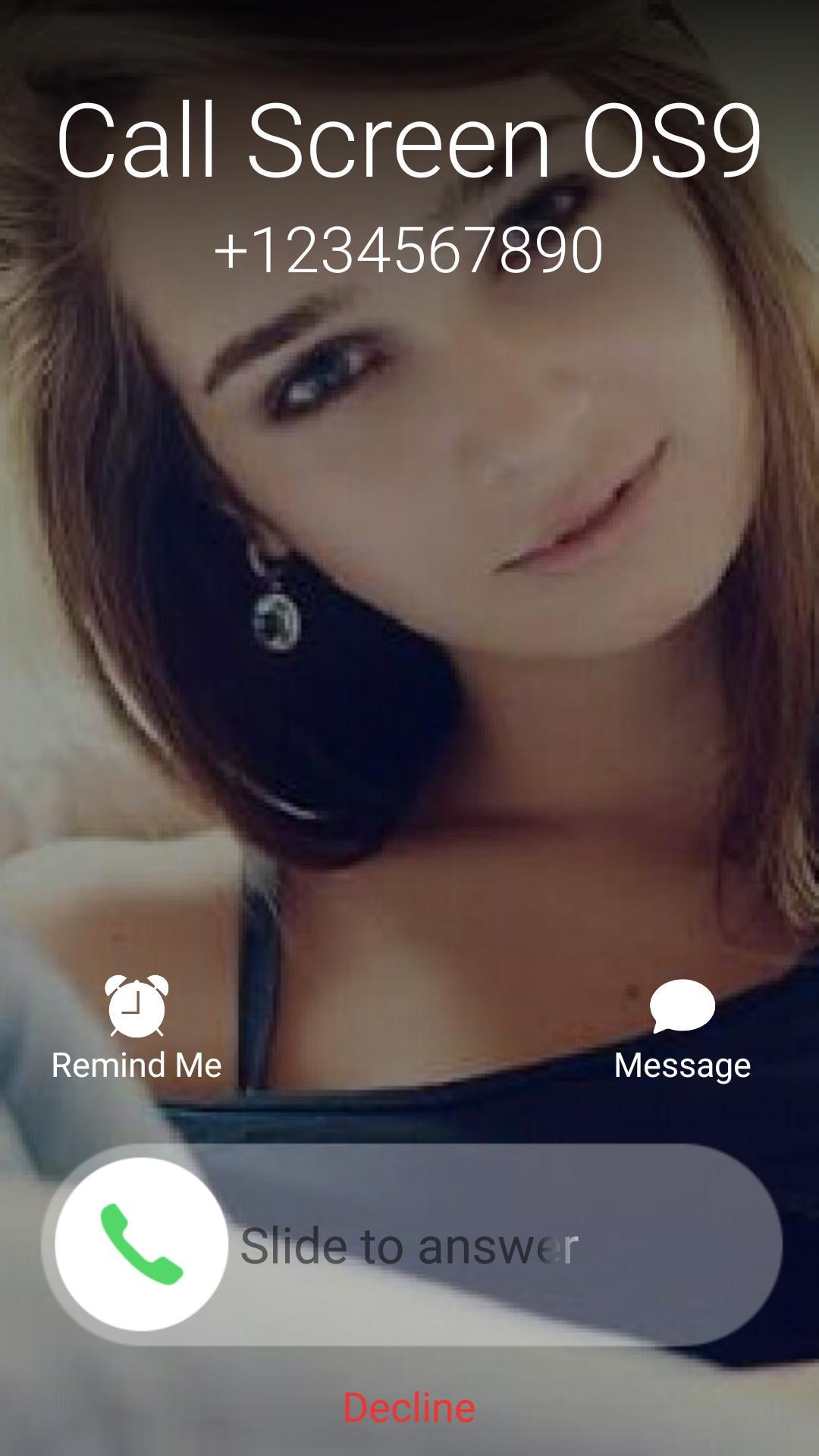This screenshot has height=1456, width=819.
Task: Tap the green phone answer handle
Action: click(x=142, y=1244)
